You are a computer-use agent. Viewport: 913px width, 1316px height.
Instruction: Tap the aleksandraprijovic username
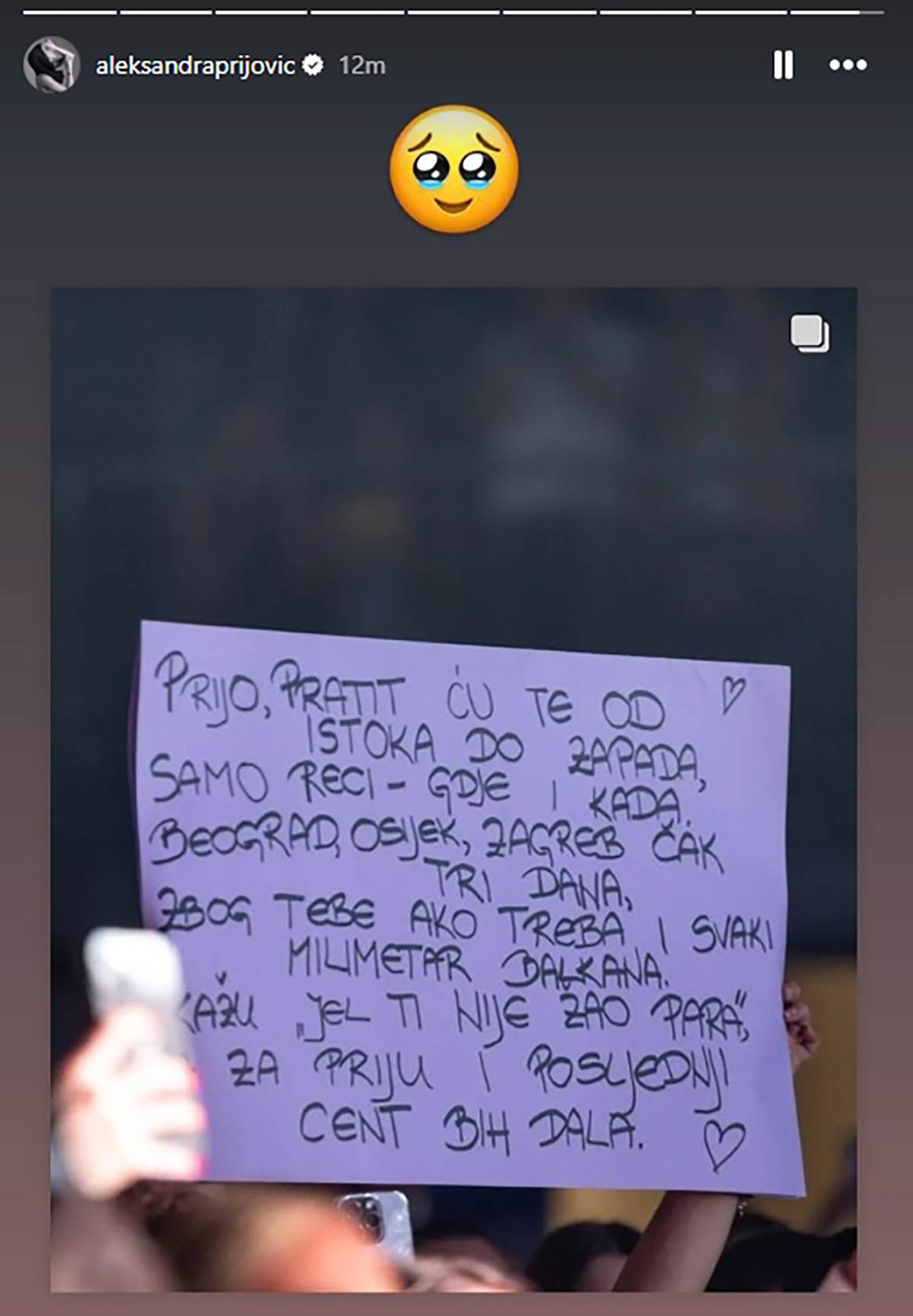[195, 66]
